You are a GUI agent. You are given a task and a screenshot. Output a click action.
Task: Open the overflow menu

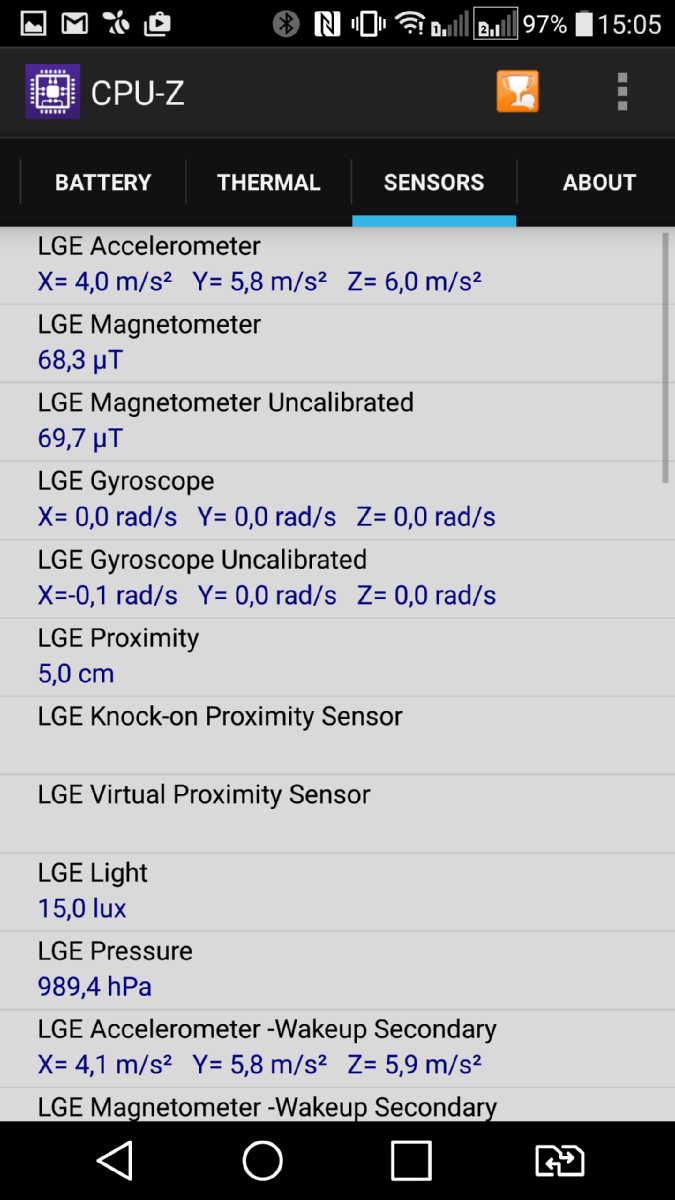[x=622, y=92]
